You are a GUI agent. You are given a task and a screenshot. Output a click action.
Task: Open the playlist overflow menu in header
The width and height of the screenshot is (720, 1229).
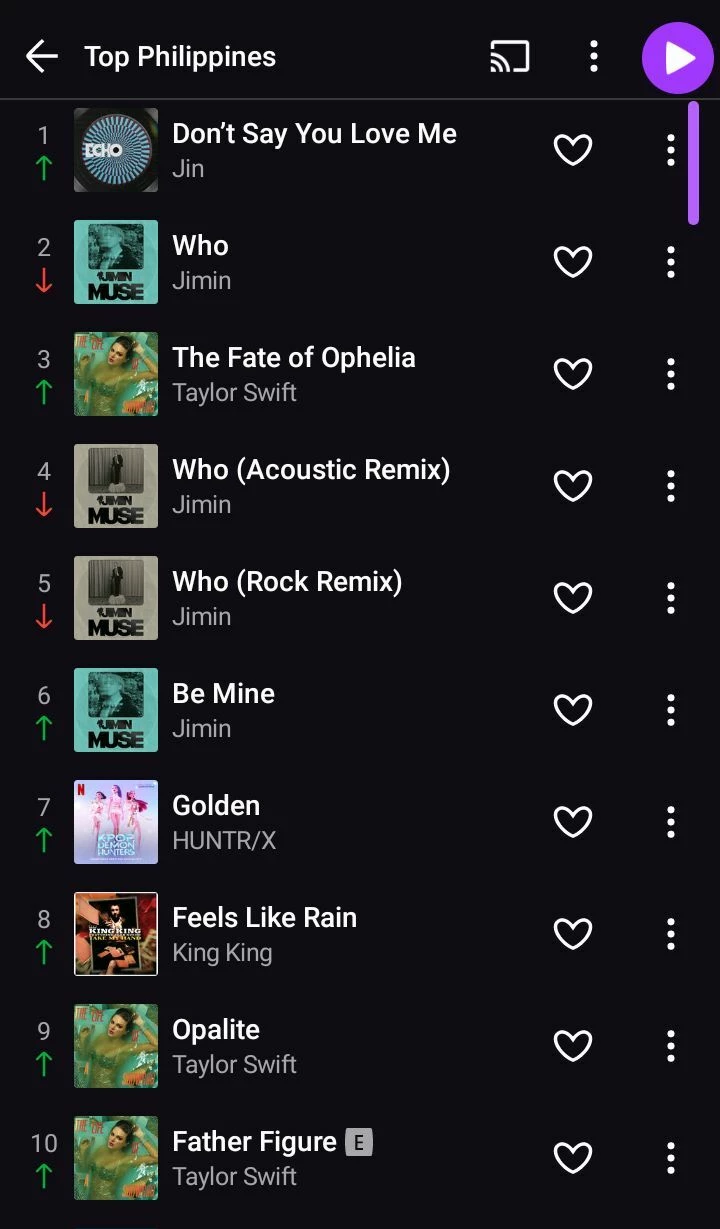[x=594, y=57]
